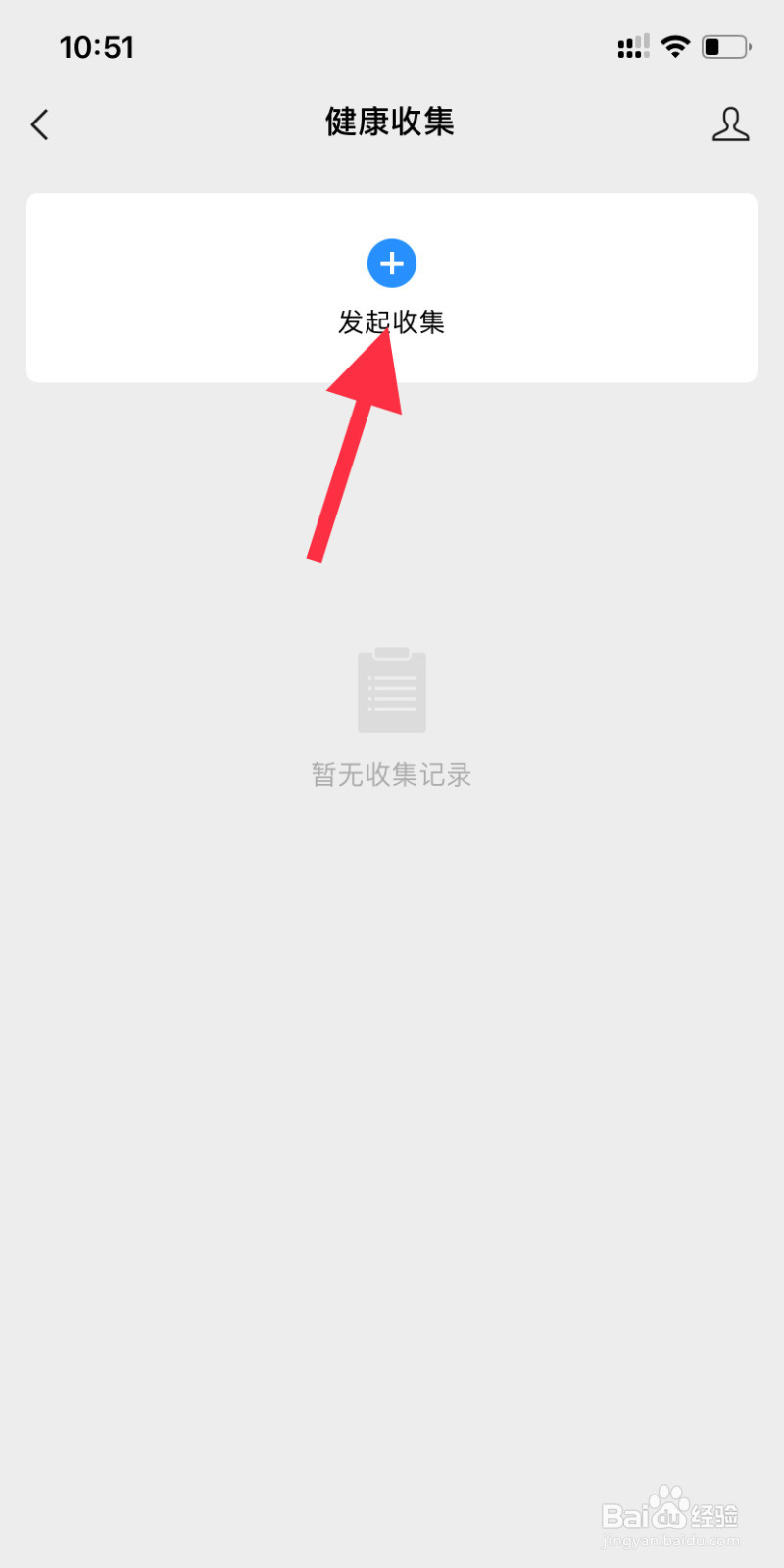
Task: Click the battery indicator at top right
Action: (724, 45)
